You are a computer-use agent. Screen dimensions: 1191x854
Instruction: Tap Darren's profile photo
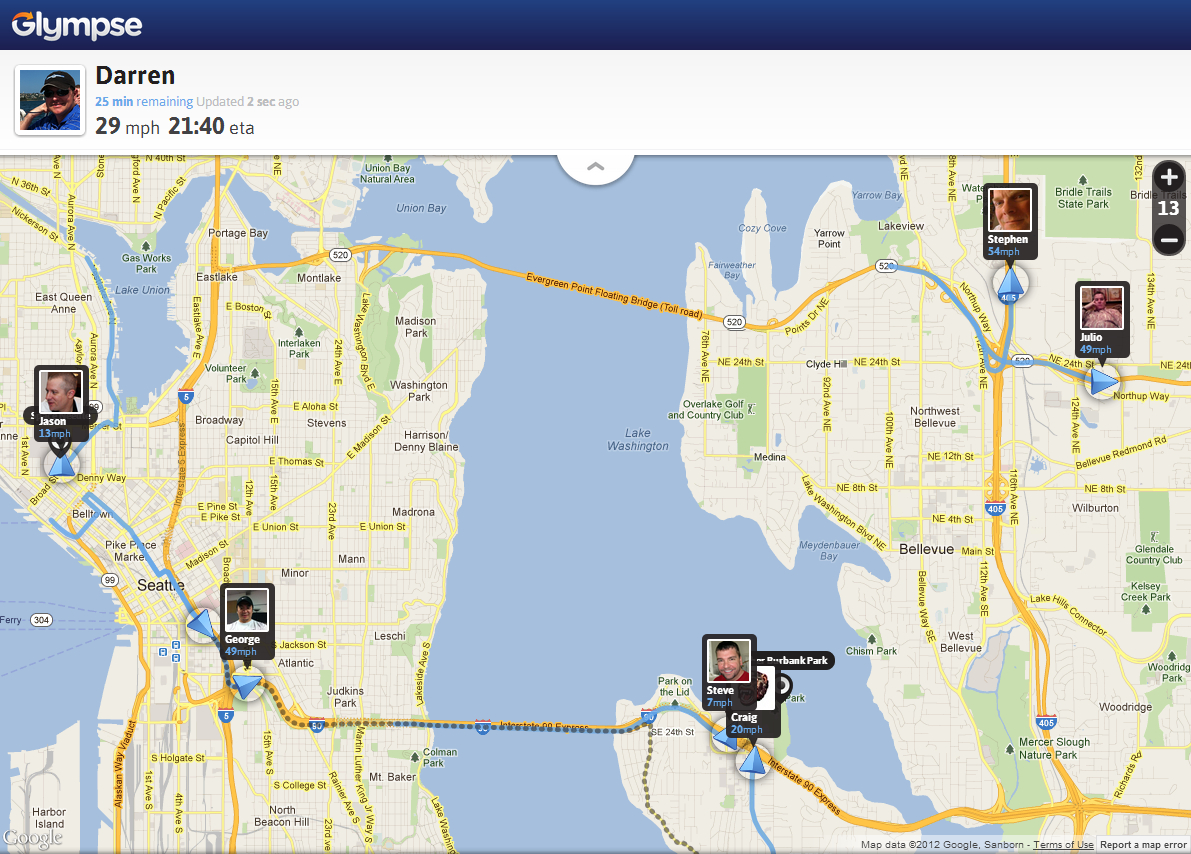50,100
